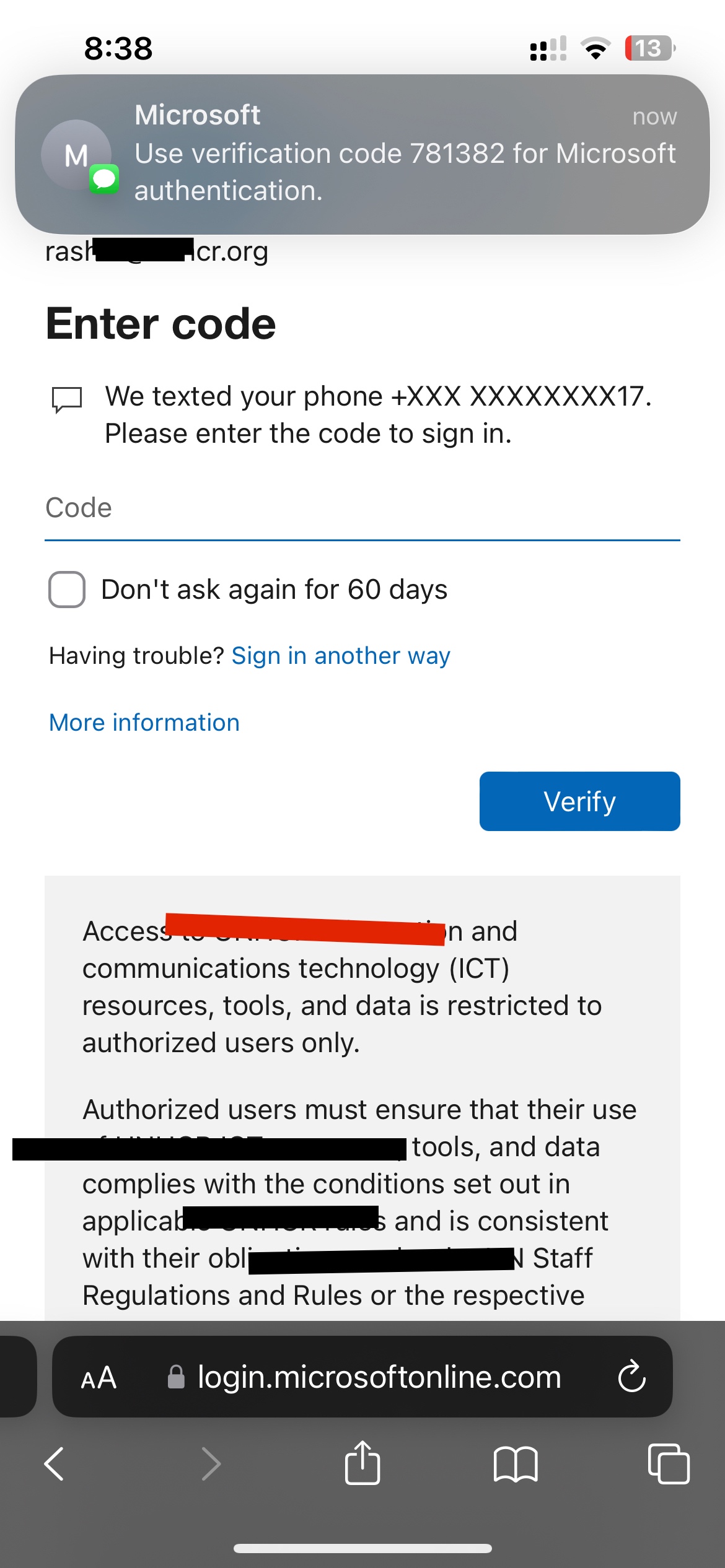Go back to the previous page
Screen dimensions: 725x1568
coord(55,1464)
